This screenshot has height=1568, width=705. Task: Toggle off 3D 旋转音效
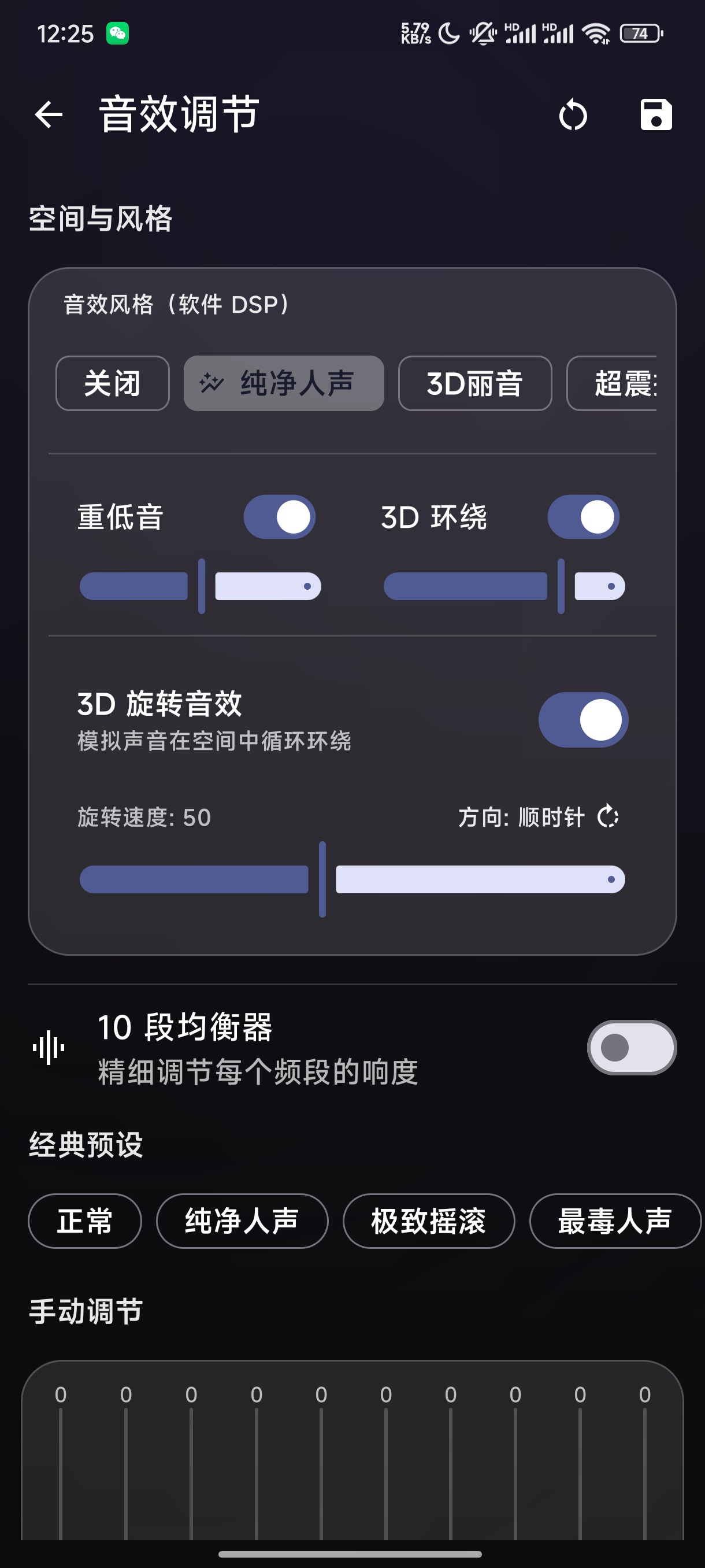pos(582,720)
